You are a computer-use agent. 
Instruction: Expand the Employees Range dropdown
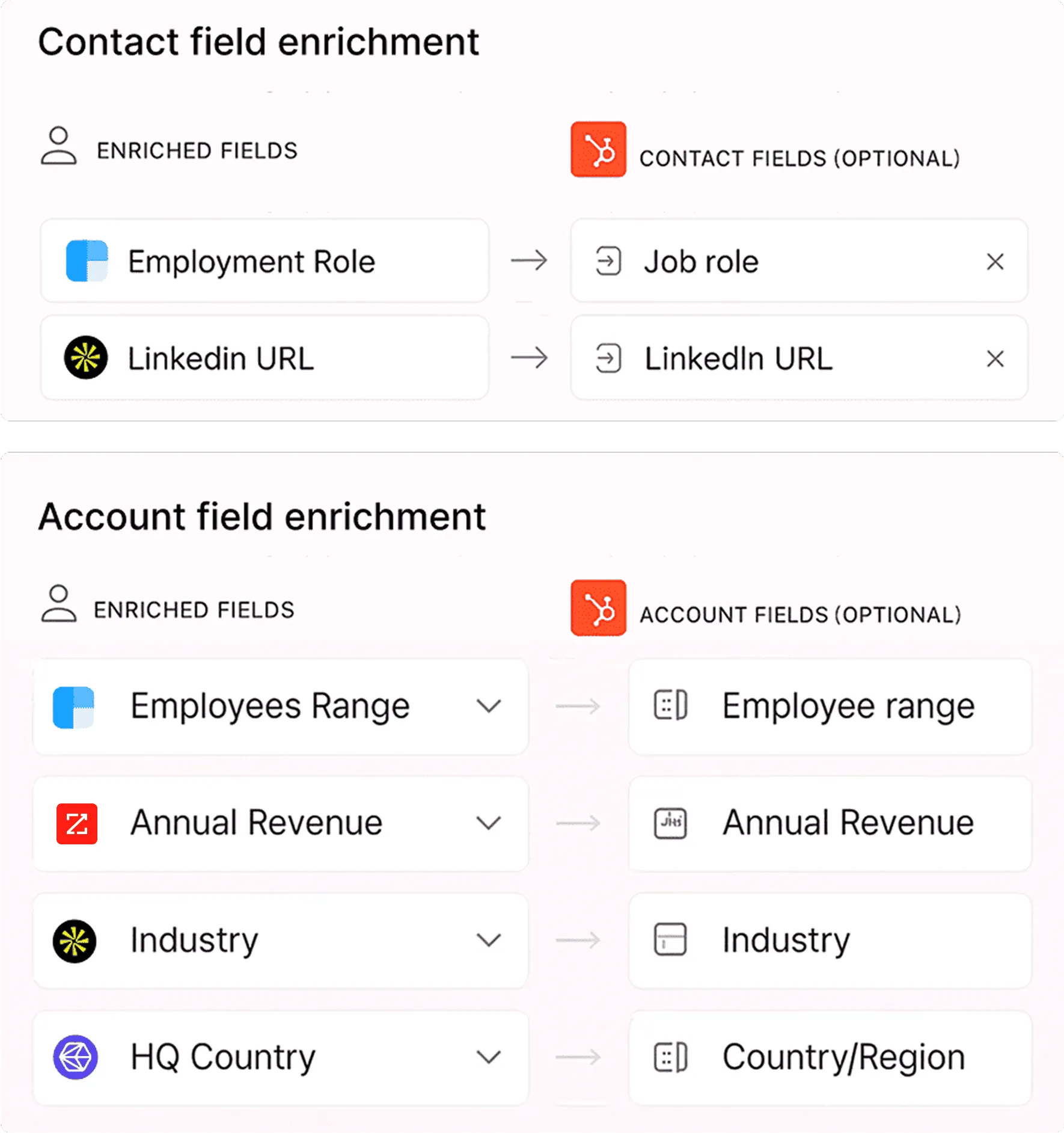pos(488,706)
